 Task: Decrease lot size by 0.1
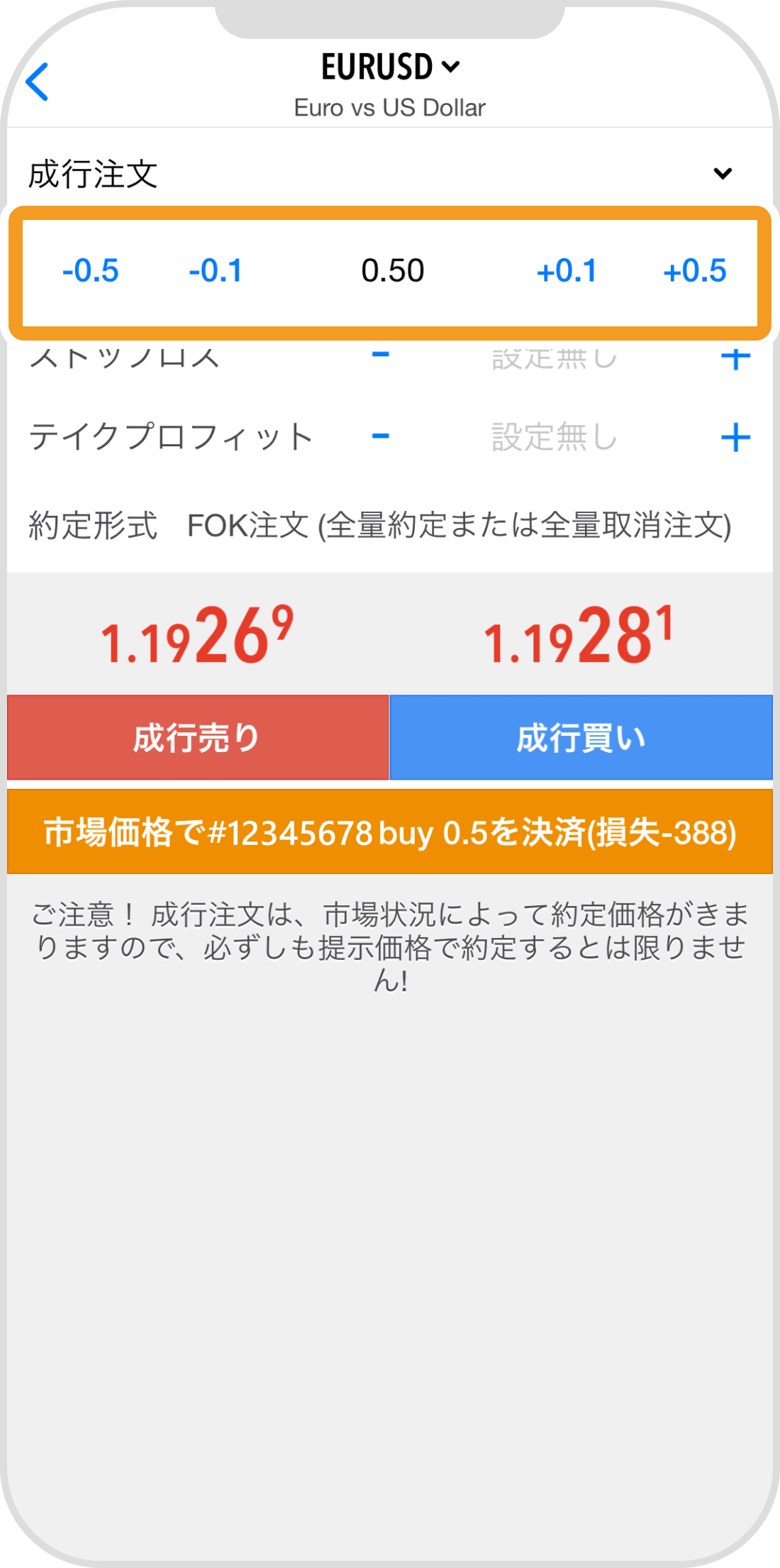pos(215,270)
